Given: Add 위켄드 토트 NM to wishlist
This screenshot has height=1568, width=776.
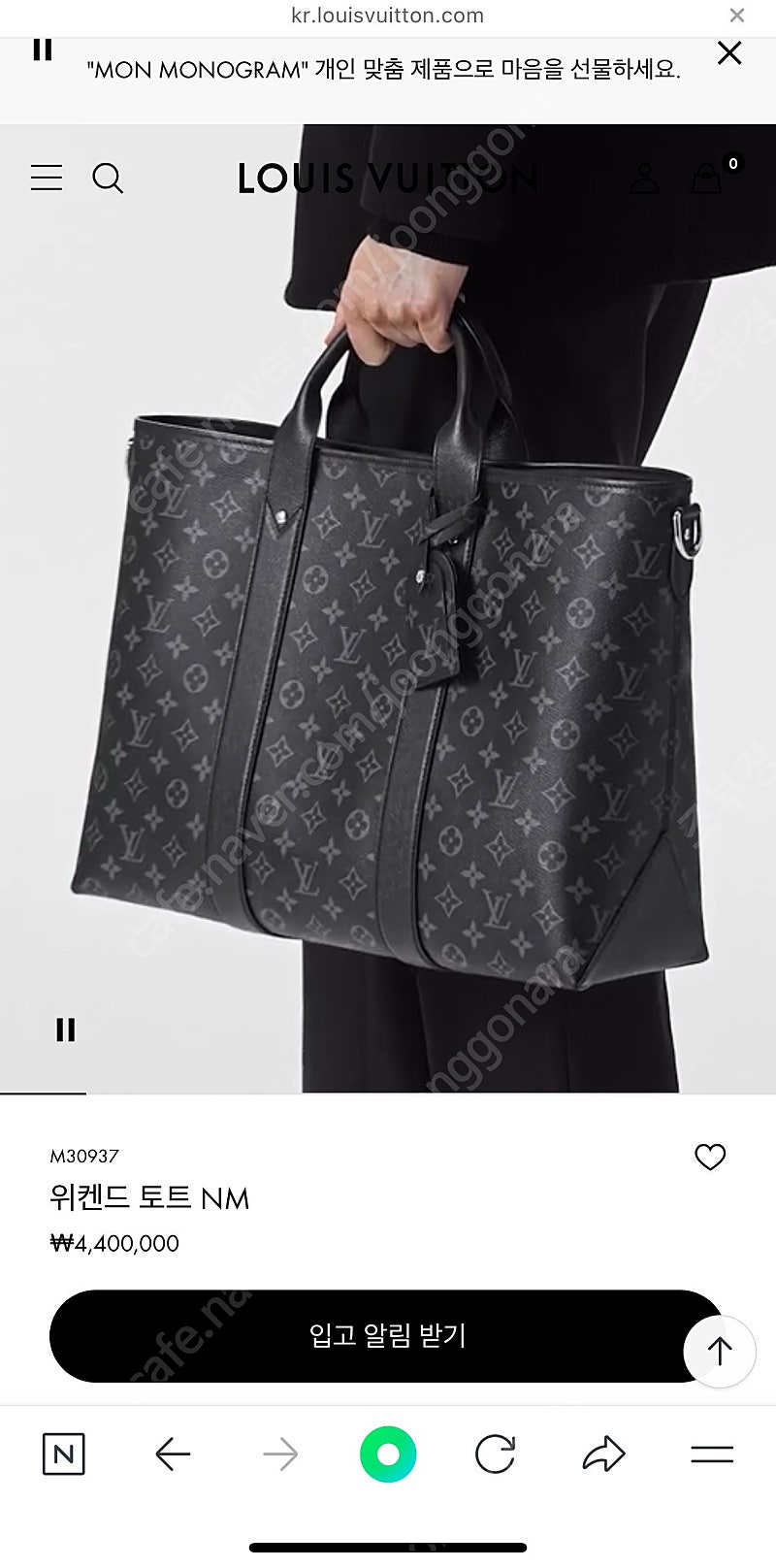Looking at the screenshot, I should (710, 1157).
